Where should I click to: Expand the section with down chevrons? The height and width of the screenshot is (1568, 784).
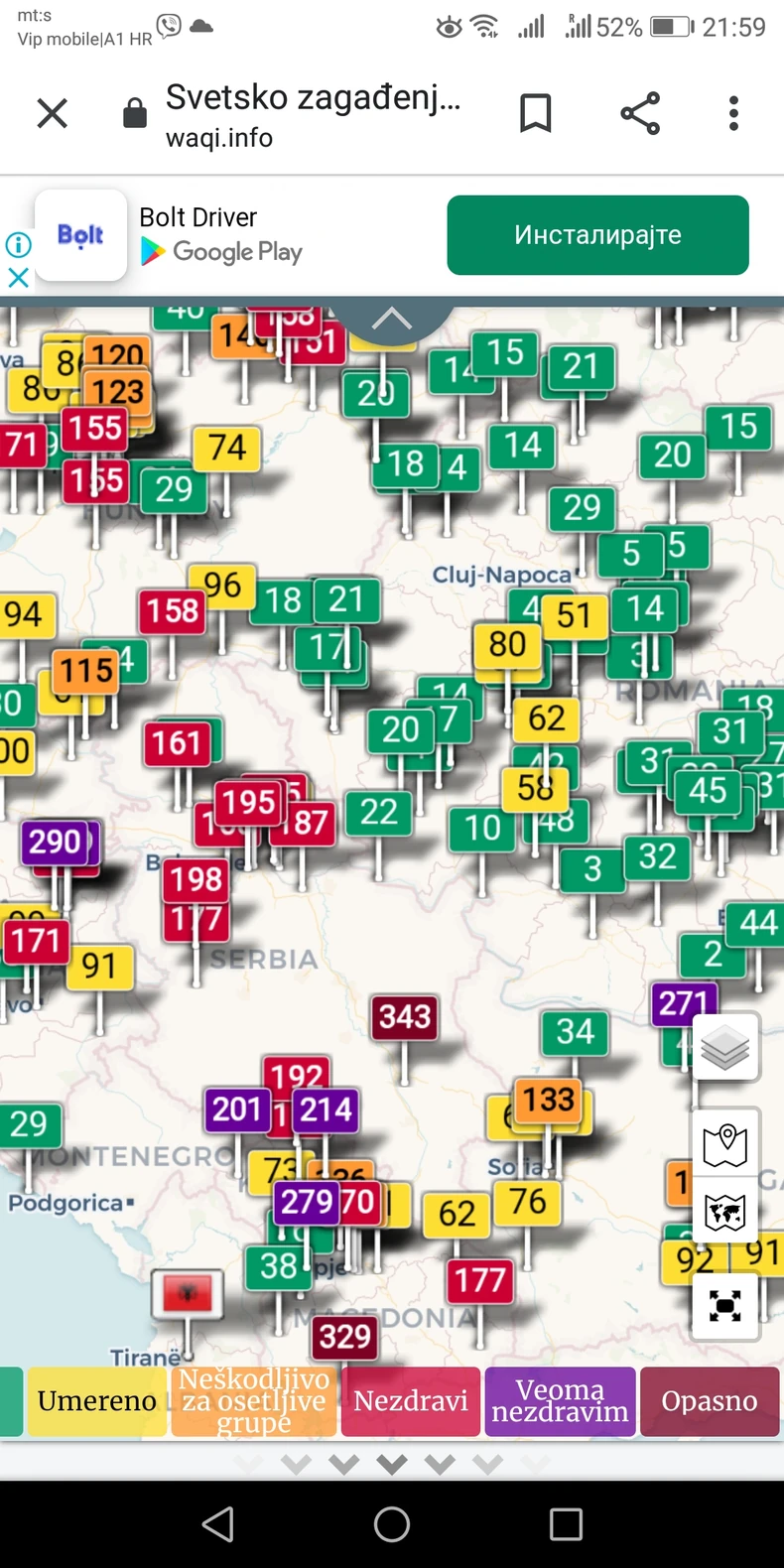(x=392, y=1464)
